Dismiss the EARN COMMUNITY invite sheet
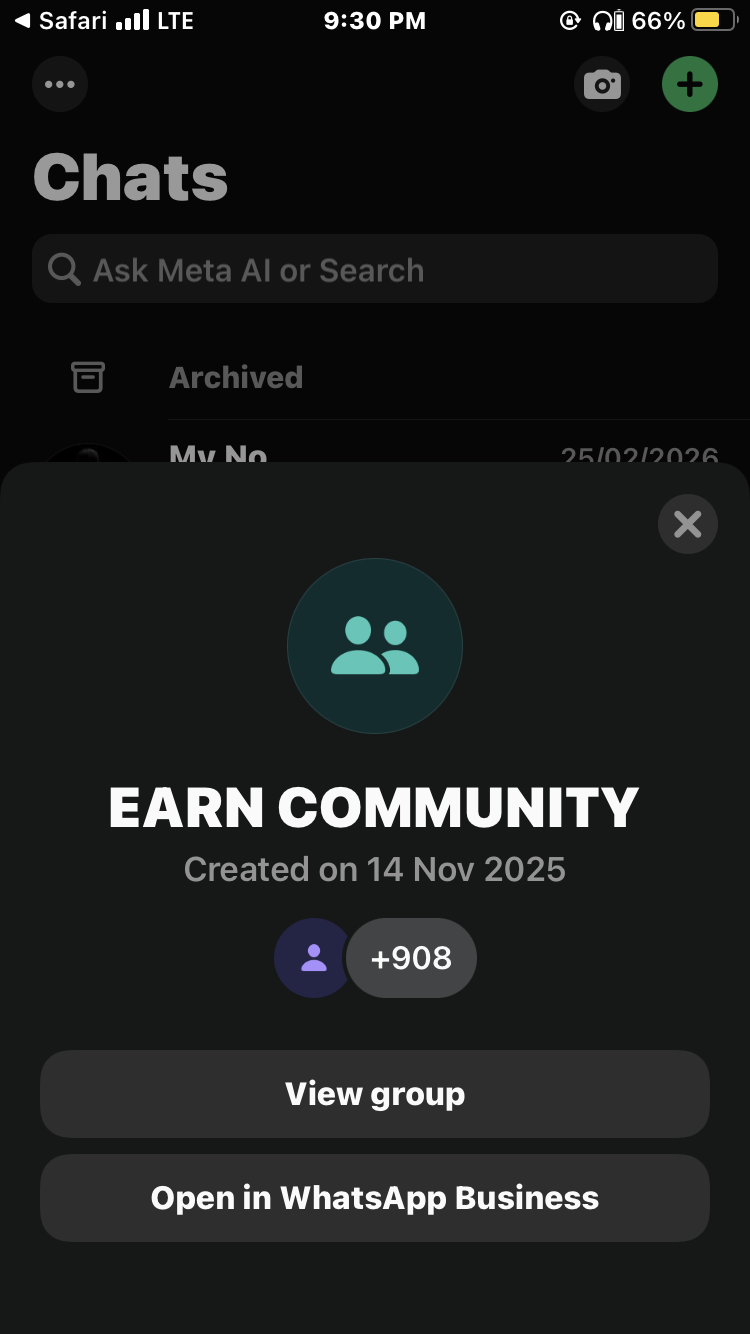 (687, 524)
